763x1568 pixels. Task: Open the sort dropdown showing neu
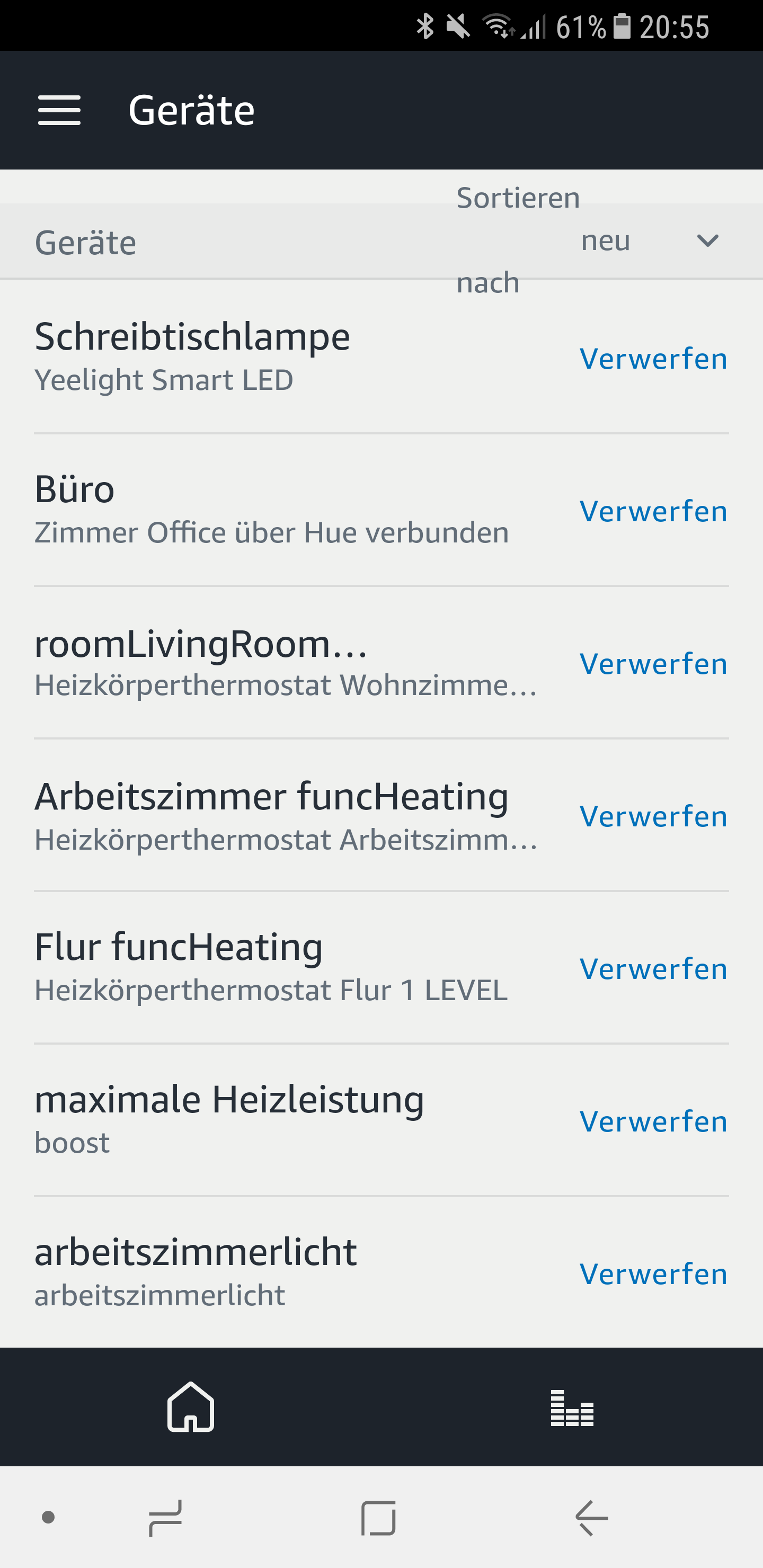[649, 241]
